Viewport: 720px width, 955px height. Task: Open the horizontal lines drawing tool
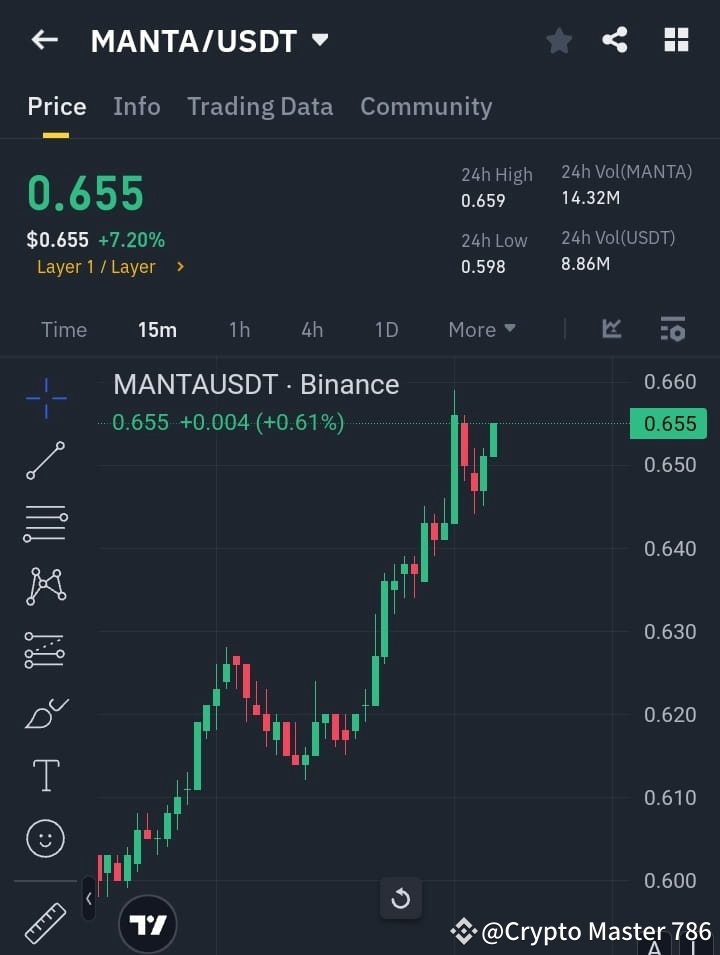click(x=44, y=524)
